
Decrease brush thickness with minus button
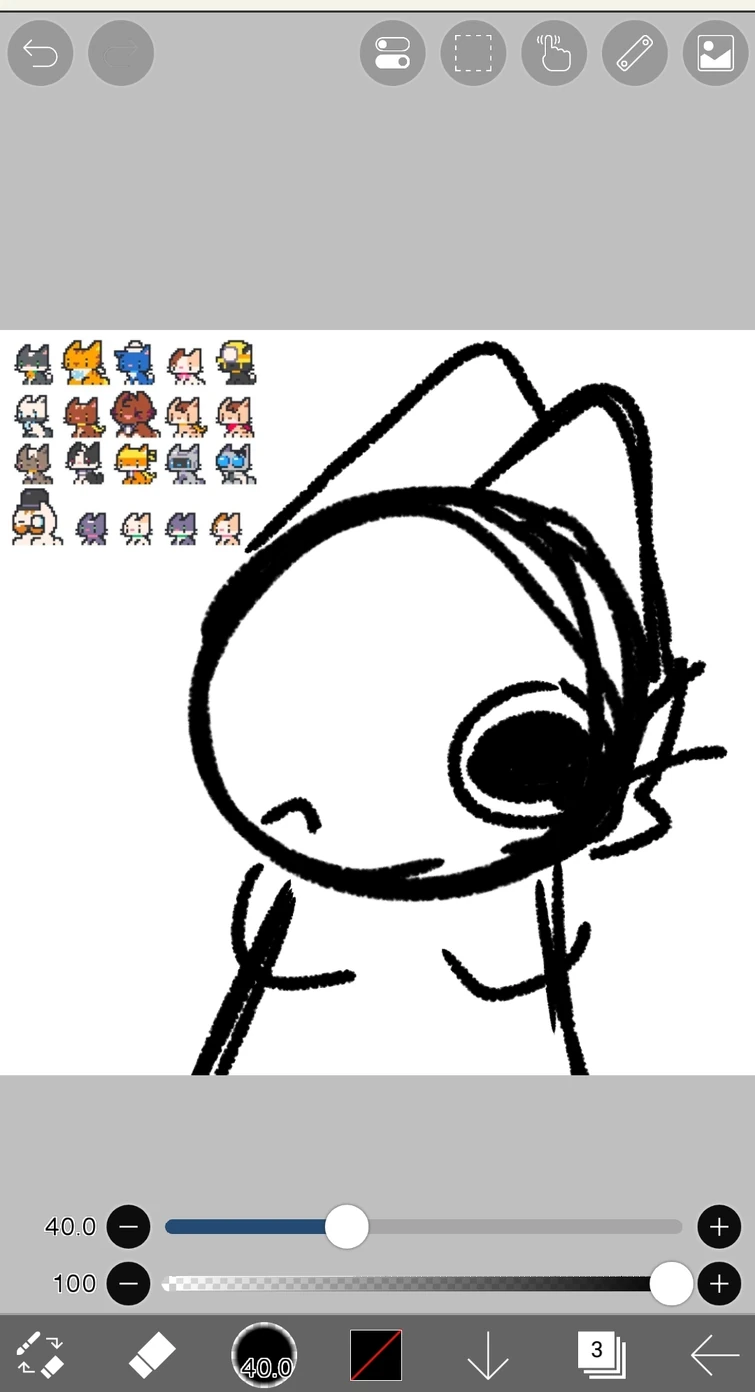coord(128,1226)
